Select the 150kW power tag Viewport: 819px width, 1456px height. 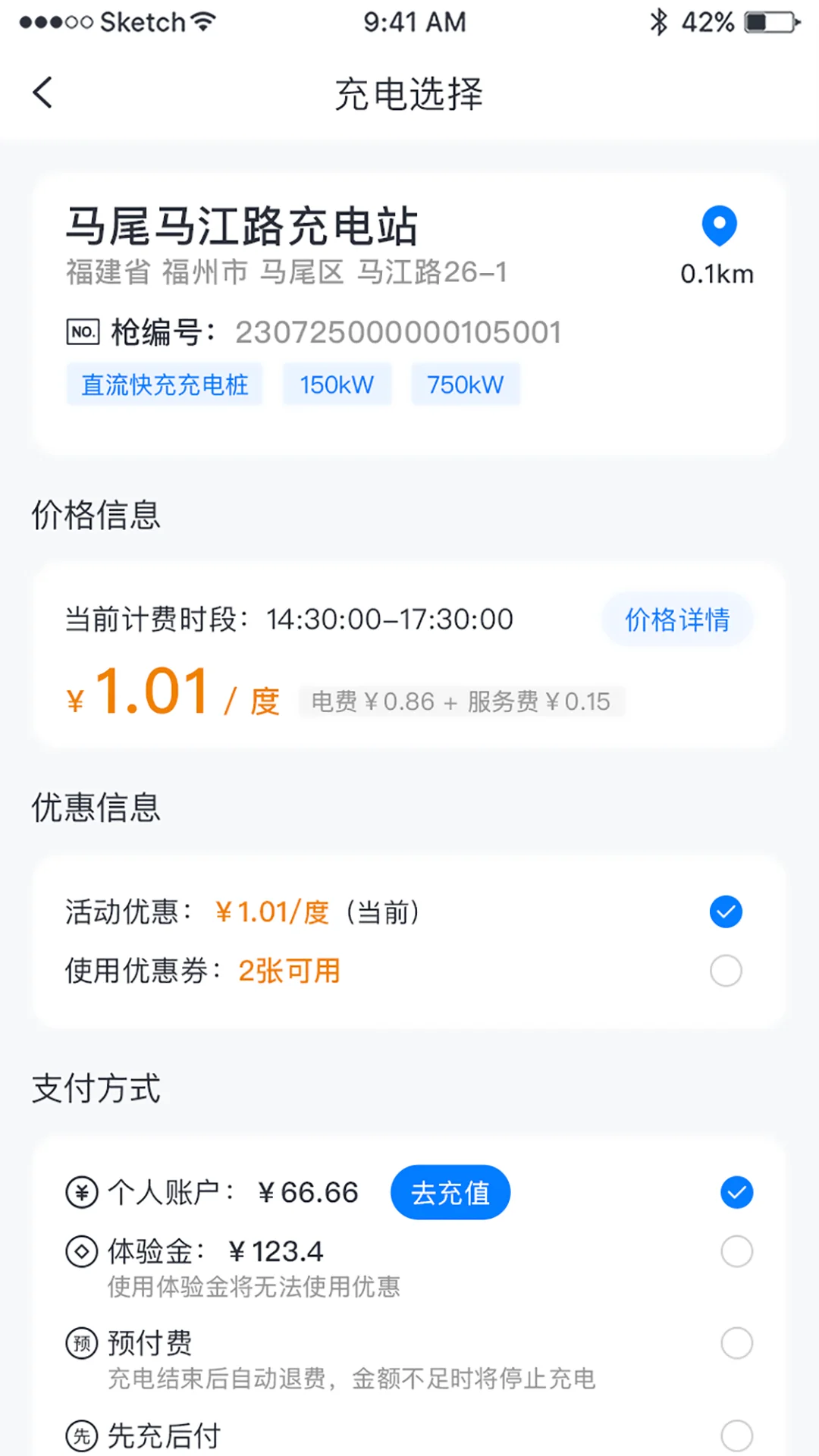[337, 384]
